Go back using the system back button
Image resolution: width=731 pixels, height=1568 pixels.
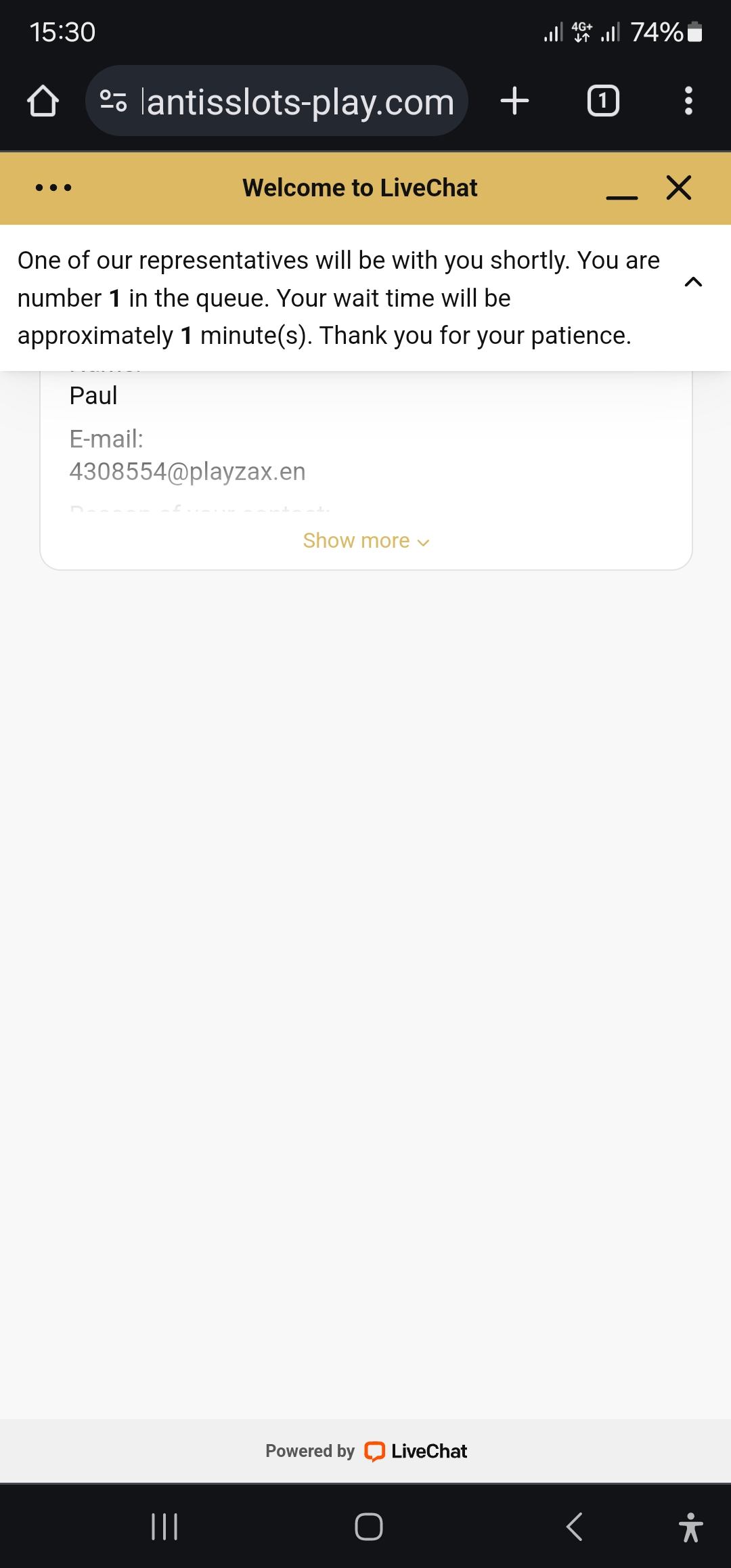pyautogui.click(x=574, y=1527)
